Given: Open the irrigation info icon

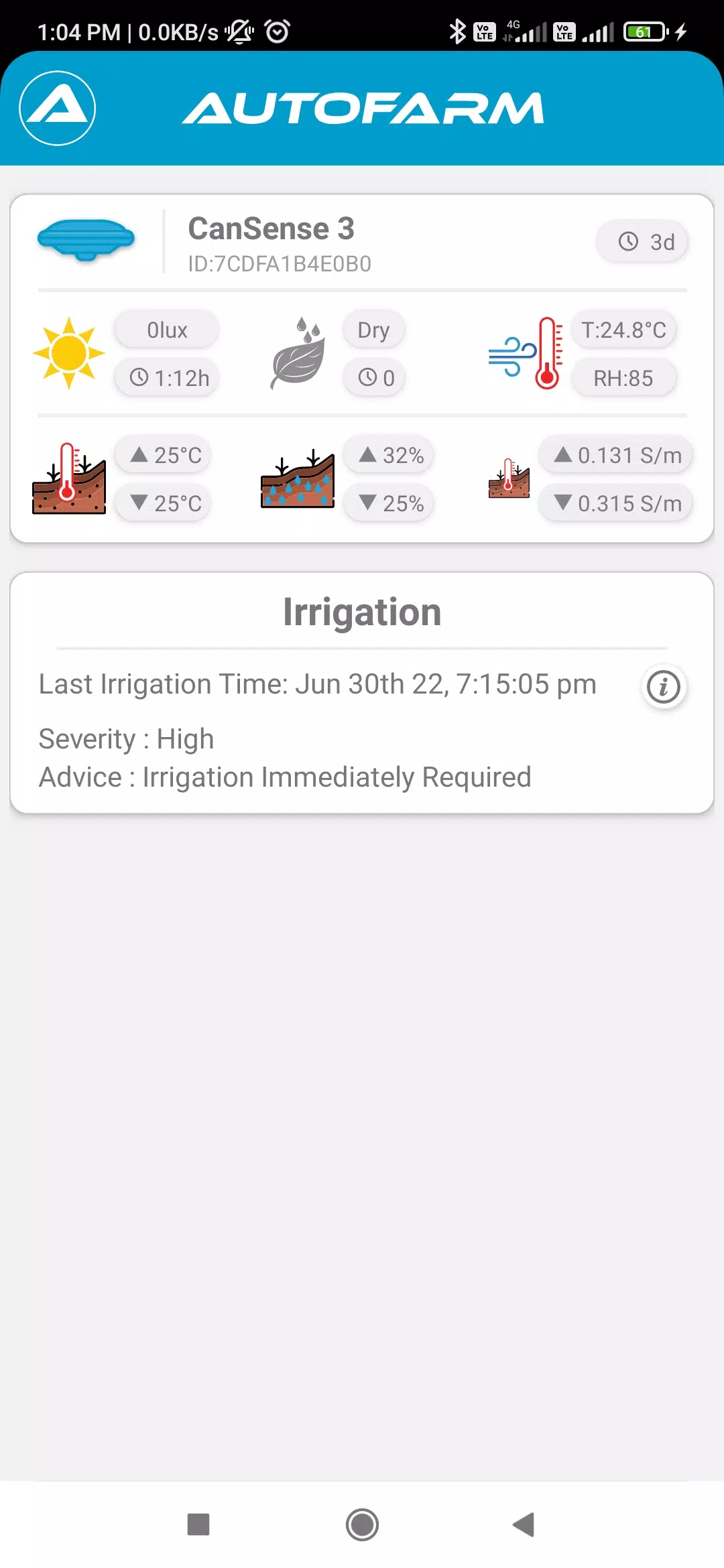Looking at the screenshot, I should 664,687.
